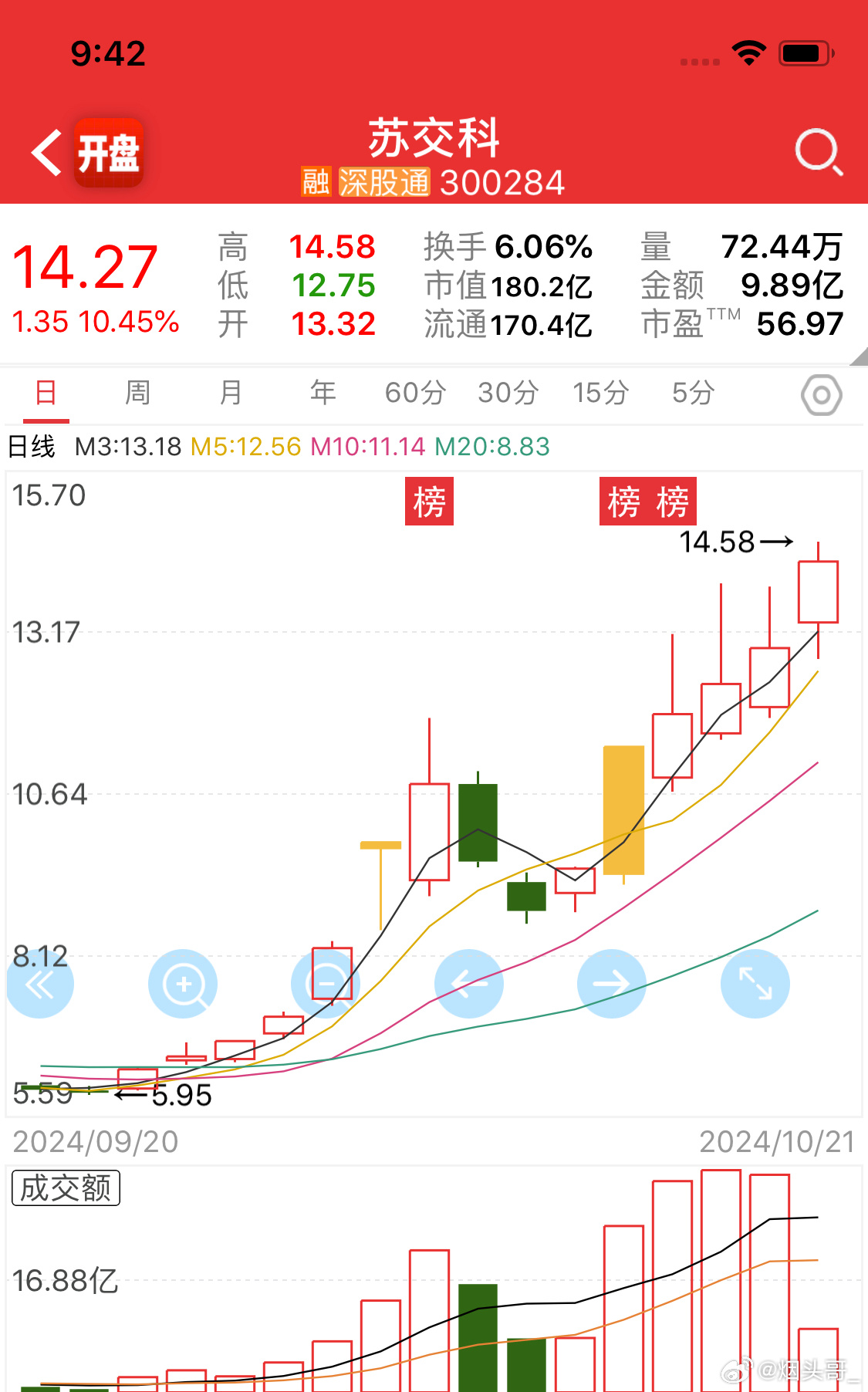
Task: Select the 30分 chart tab
Action: point(508,393)
